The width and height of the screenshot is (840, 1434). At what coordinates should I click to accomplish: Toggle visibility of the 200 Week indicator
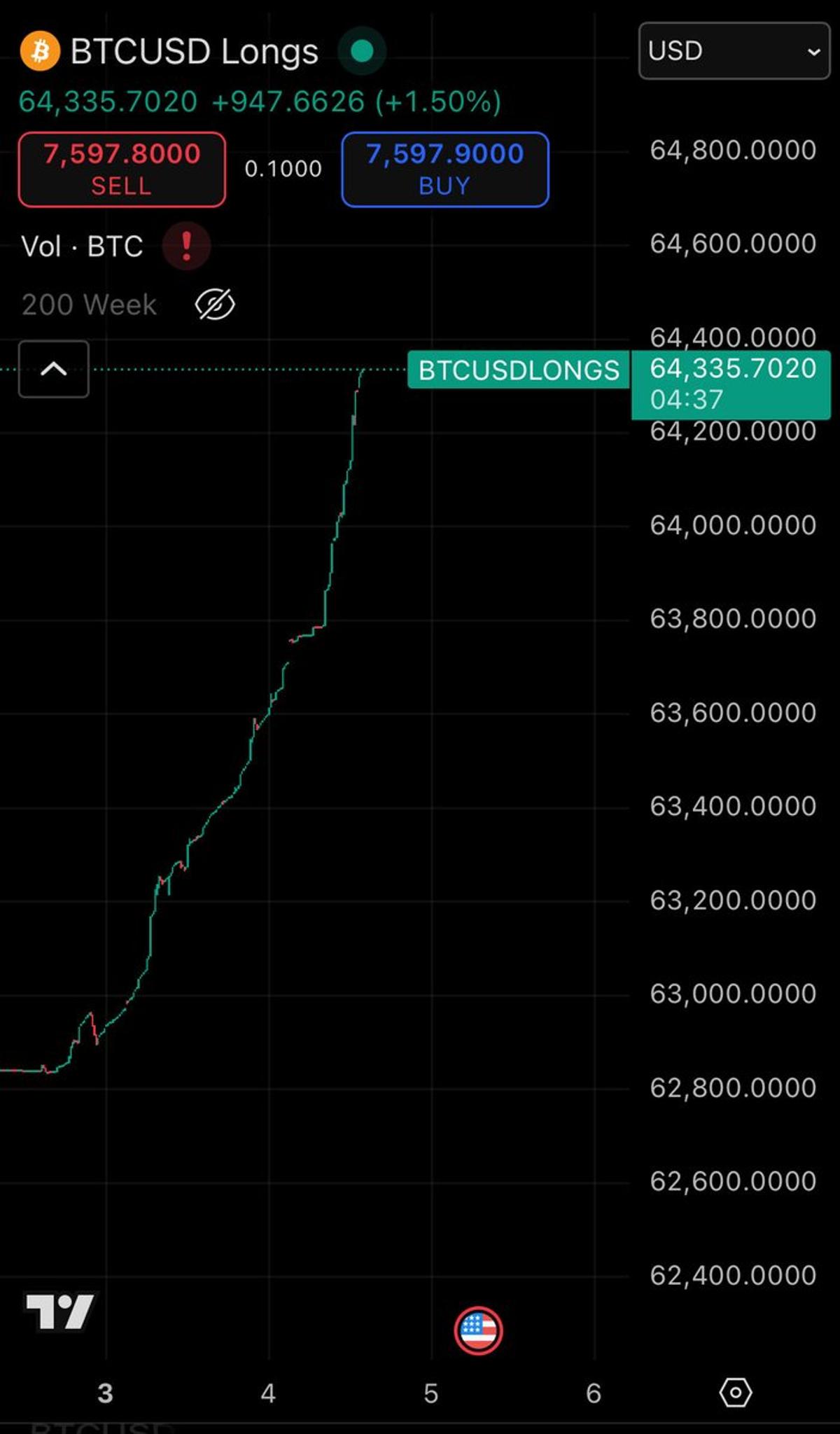[x=213, y=303]
